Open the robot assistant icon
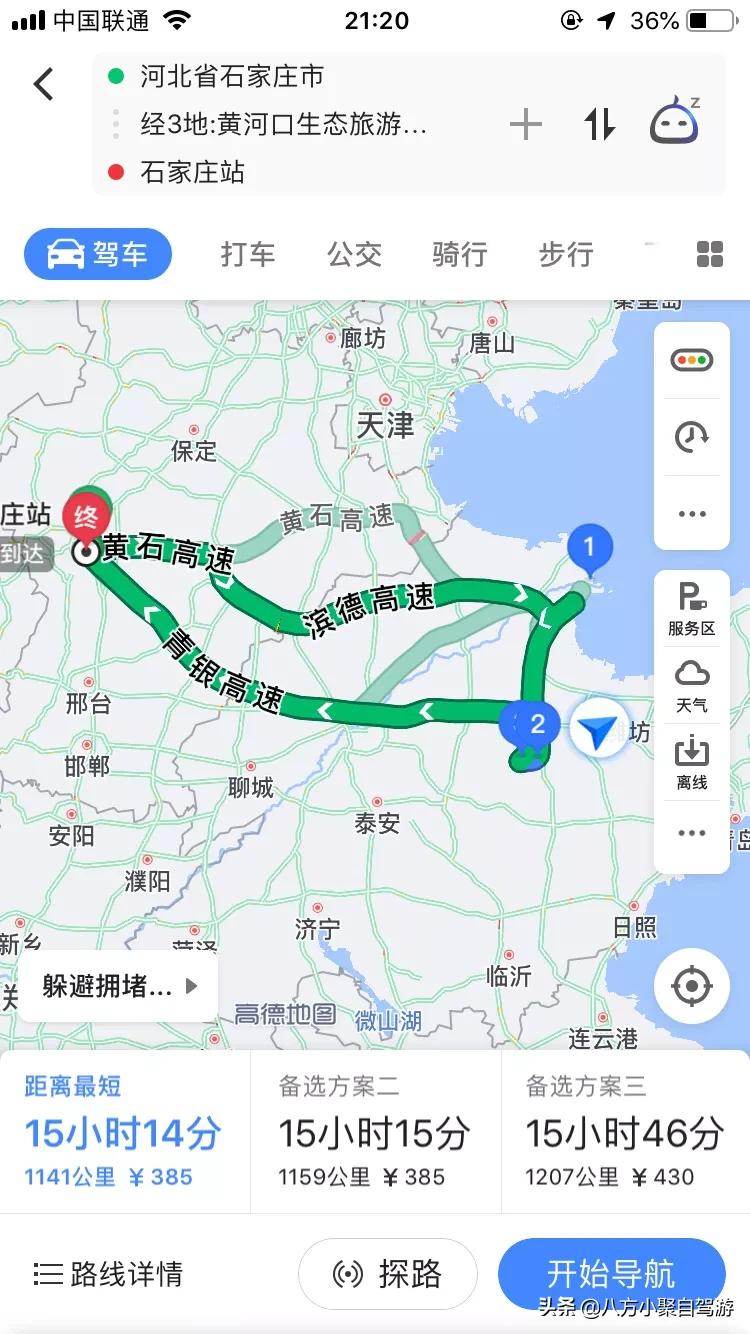The image size is (750, 1334). [675, 122]
